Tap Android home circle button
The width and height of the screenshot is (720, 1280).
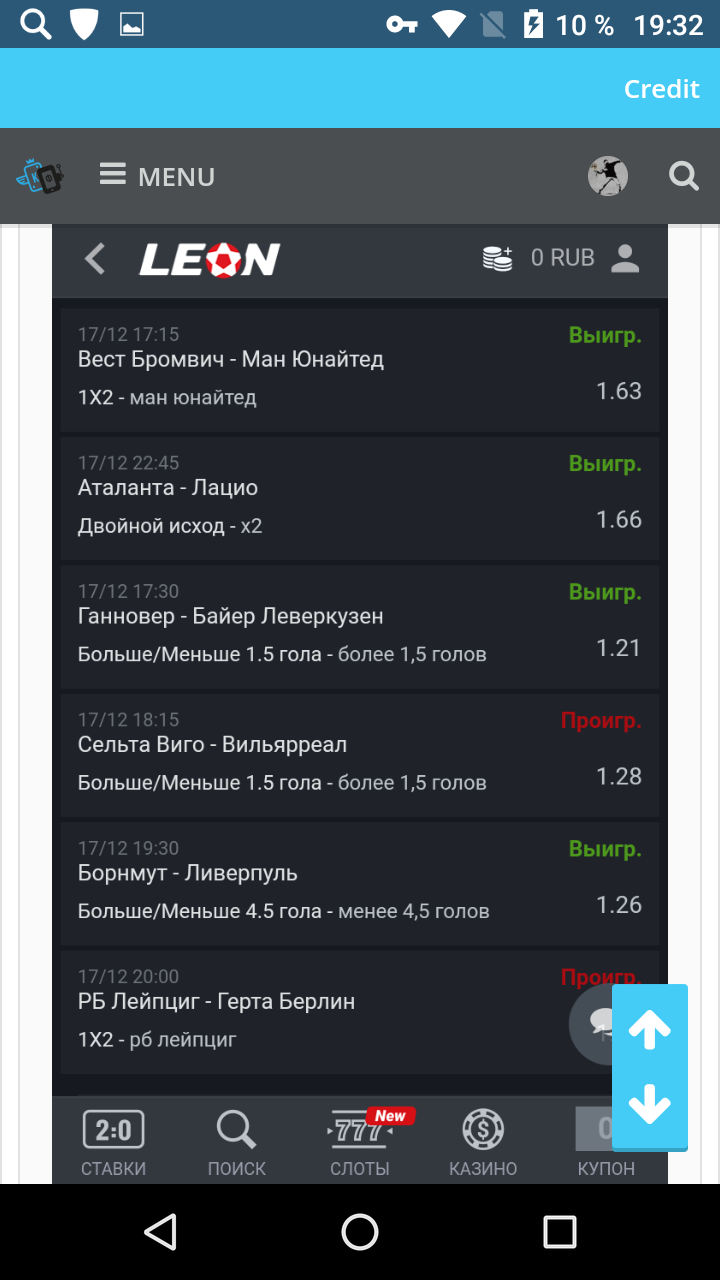pyautogui.click(x=360, y=1232)
